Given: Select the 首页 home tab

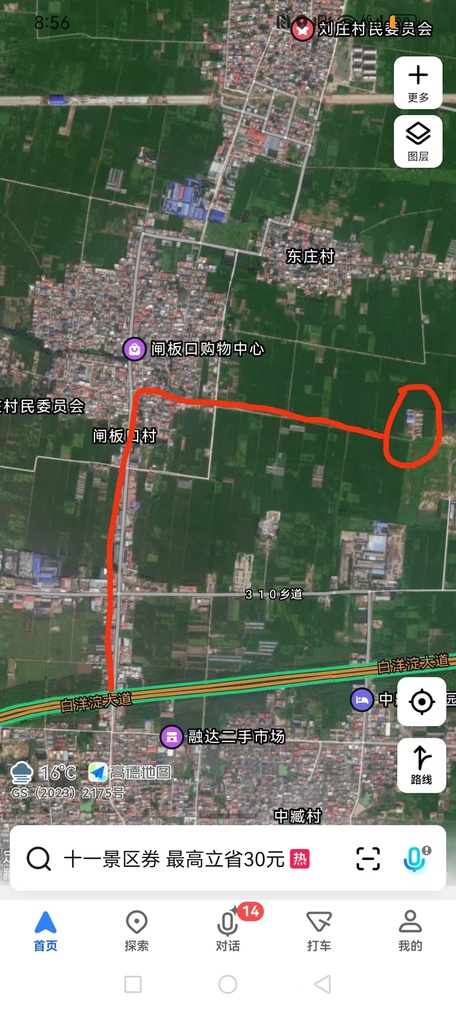Looking at the screenshot, I should click(x=45, y=930).
